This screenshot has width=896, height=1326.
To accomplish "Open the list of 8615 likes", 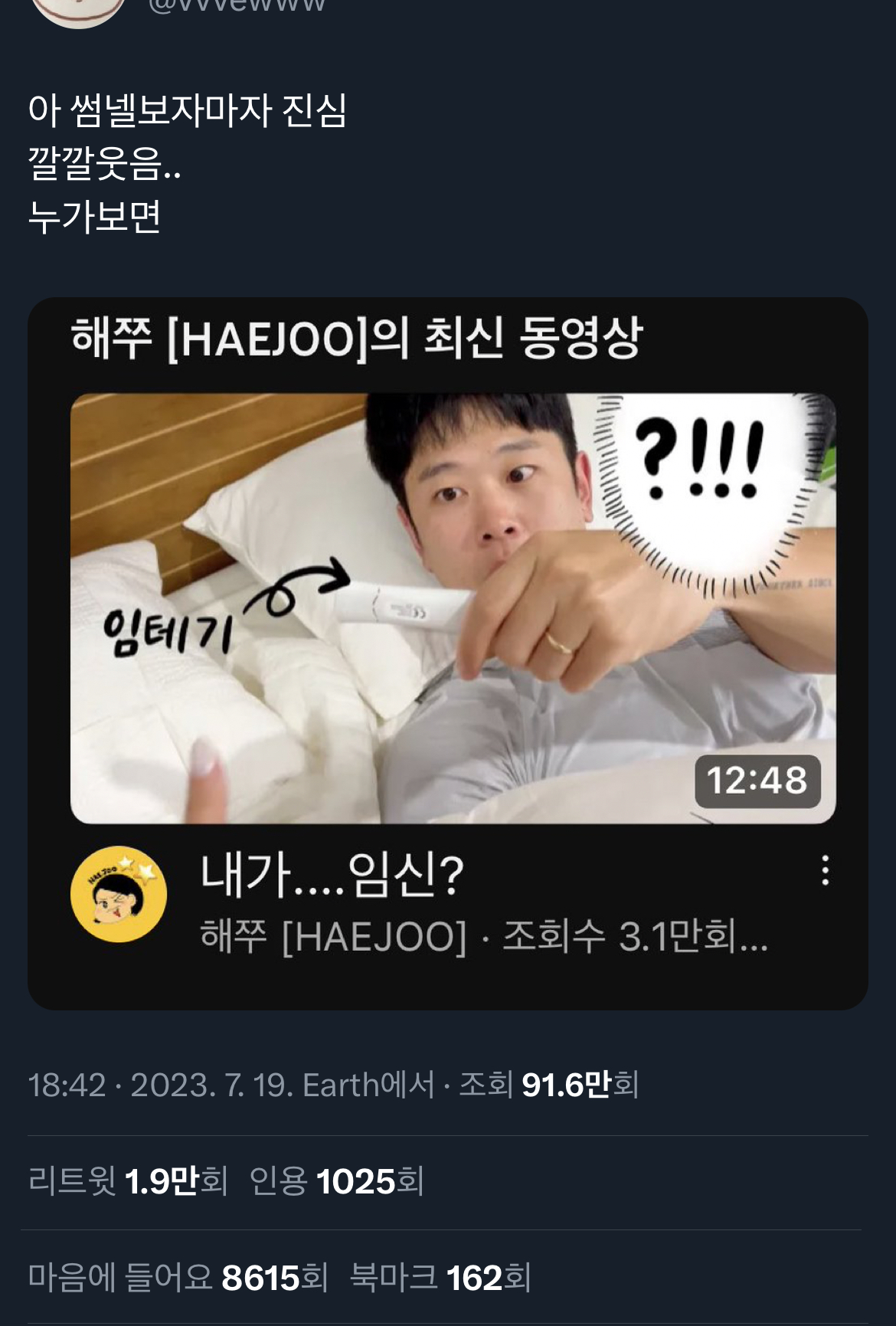I will (x=178, y=1278).
